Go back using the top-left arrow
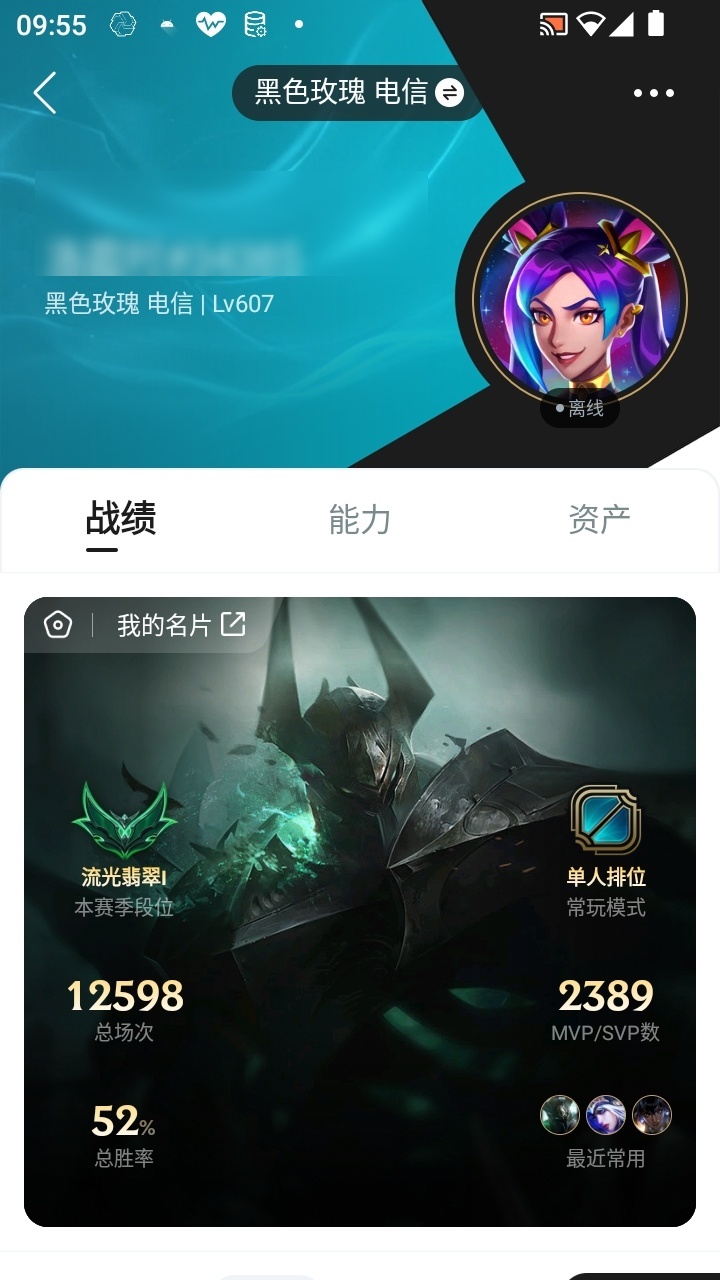720x1280 pixels. point(45,93)
